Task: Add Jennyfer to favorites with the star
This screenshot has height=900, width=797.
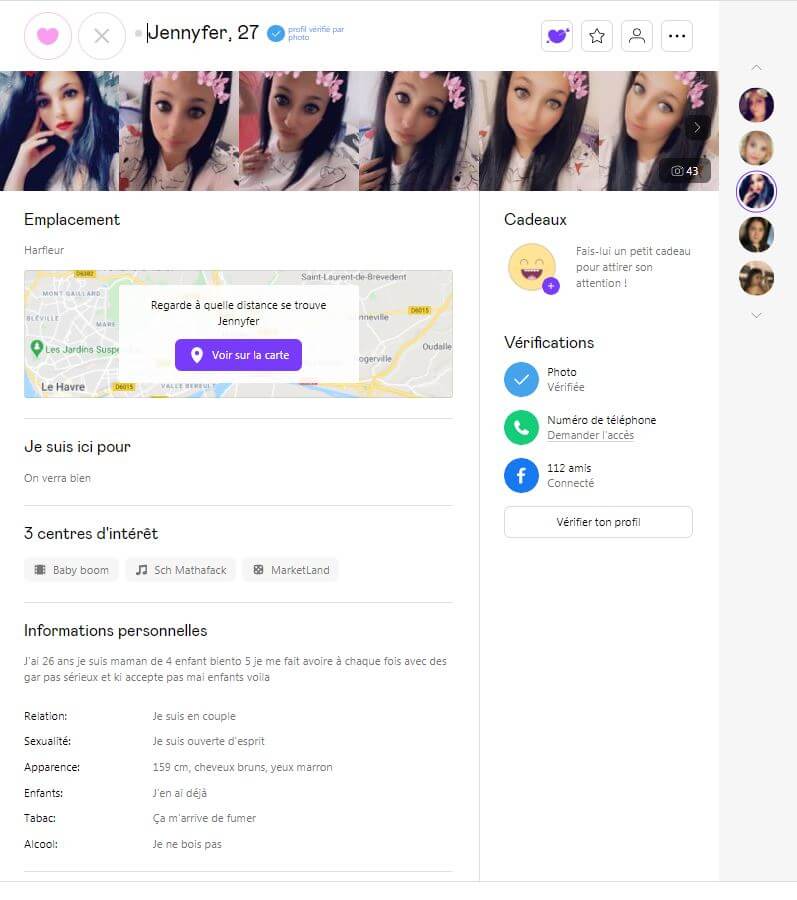Action: point(597,36)
